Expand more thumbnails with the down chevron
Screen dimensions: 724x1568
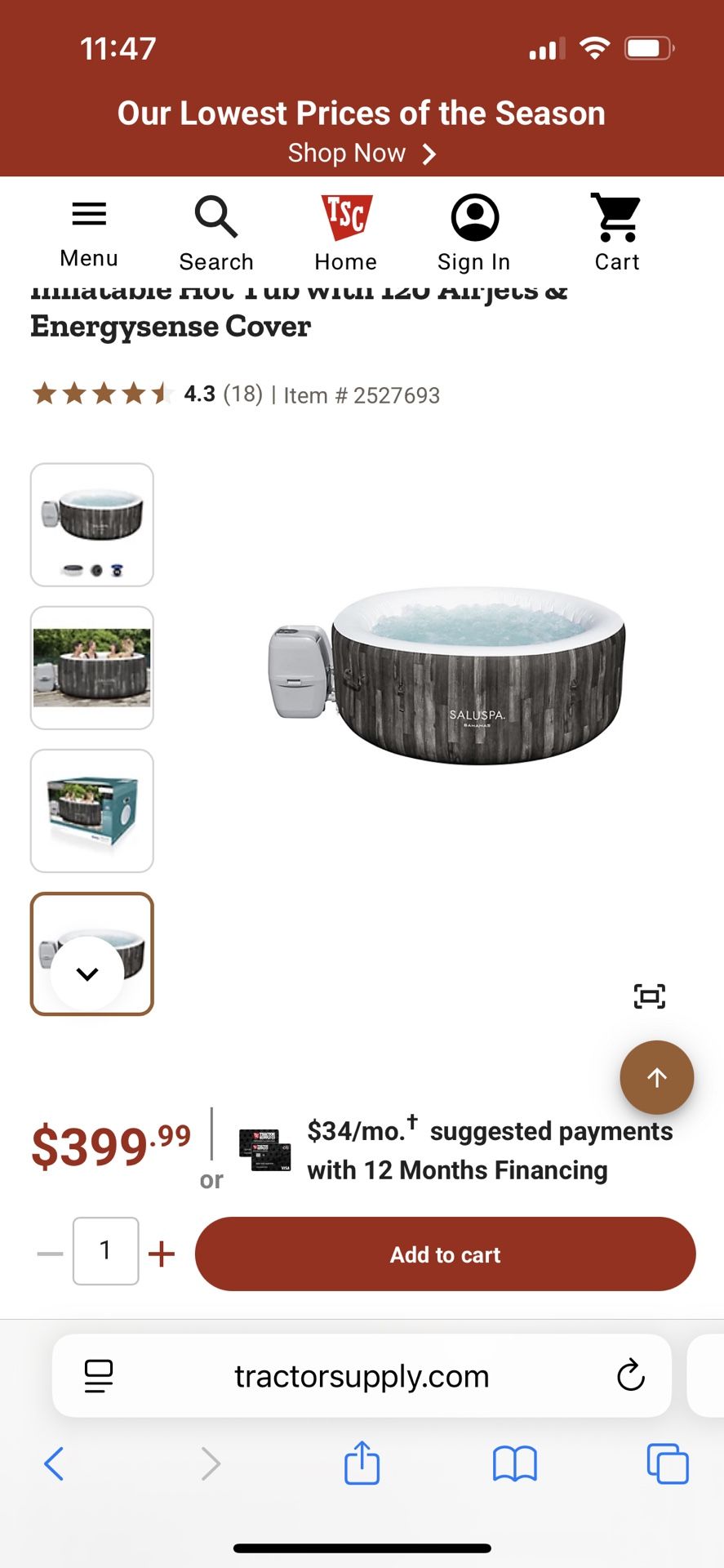tap(87, 973)
